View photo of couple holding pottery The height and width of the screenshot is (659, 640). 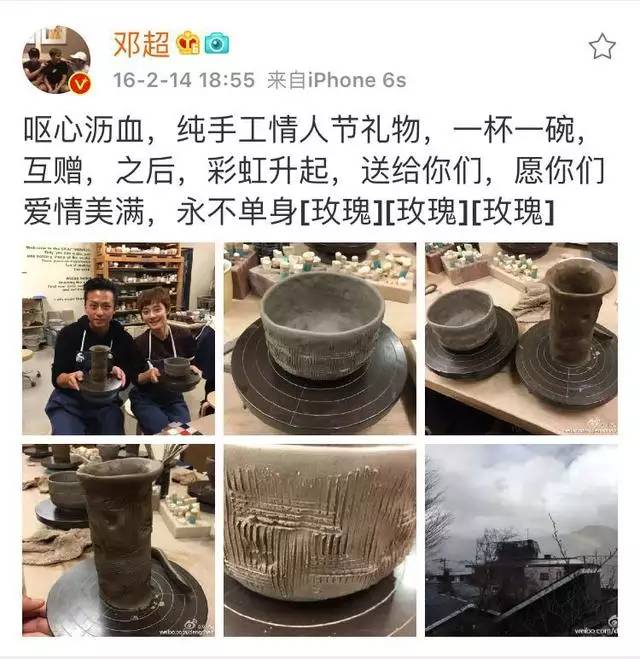tap(118, 338)
